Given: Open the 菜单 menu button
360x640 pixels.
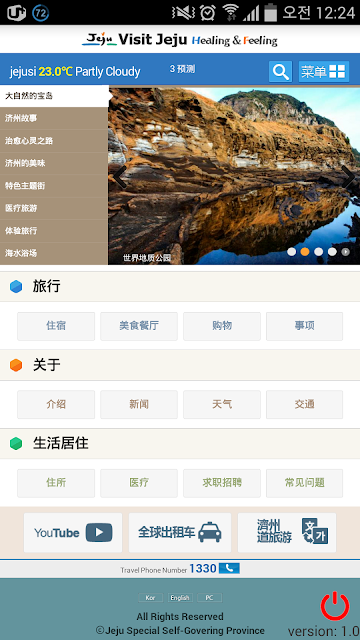Looking at the screenshot, I should [x=324, y=71].
